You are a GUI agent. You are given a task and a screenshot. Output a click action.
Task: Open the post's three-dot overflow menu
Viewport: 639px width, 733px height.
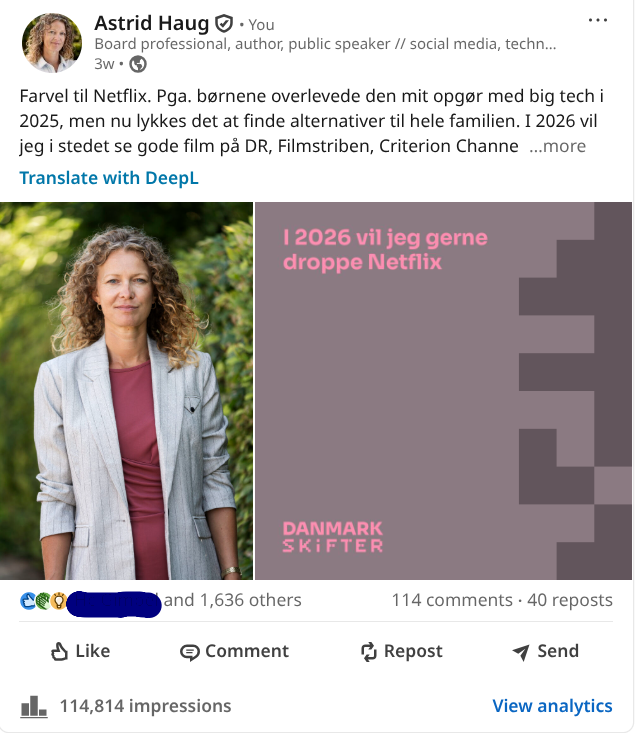click(597, 21)
